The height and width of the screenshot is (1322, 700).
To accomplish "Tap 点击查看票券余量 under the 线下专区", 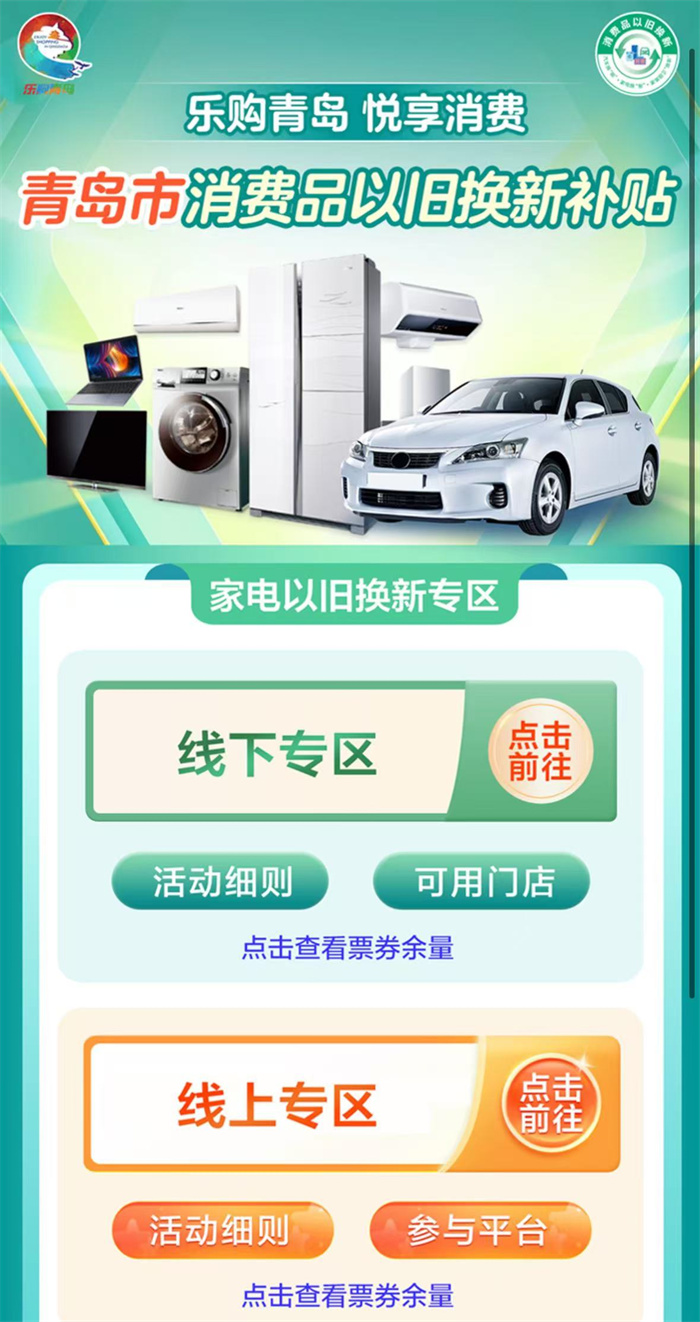I will [347, 948].
